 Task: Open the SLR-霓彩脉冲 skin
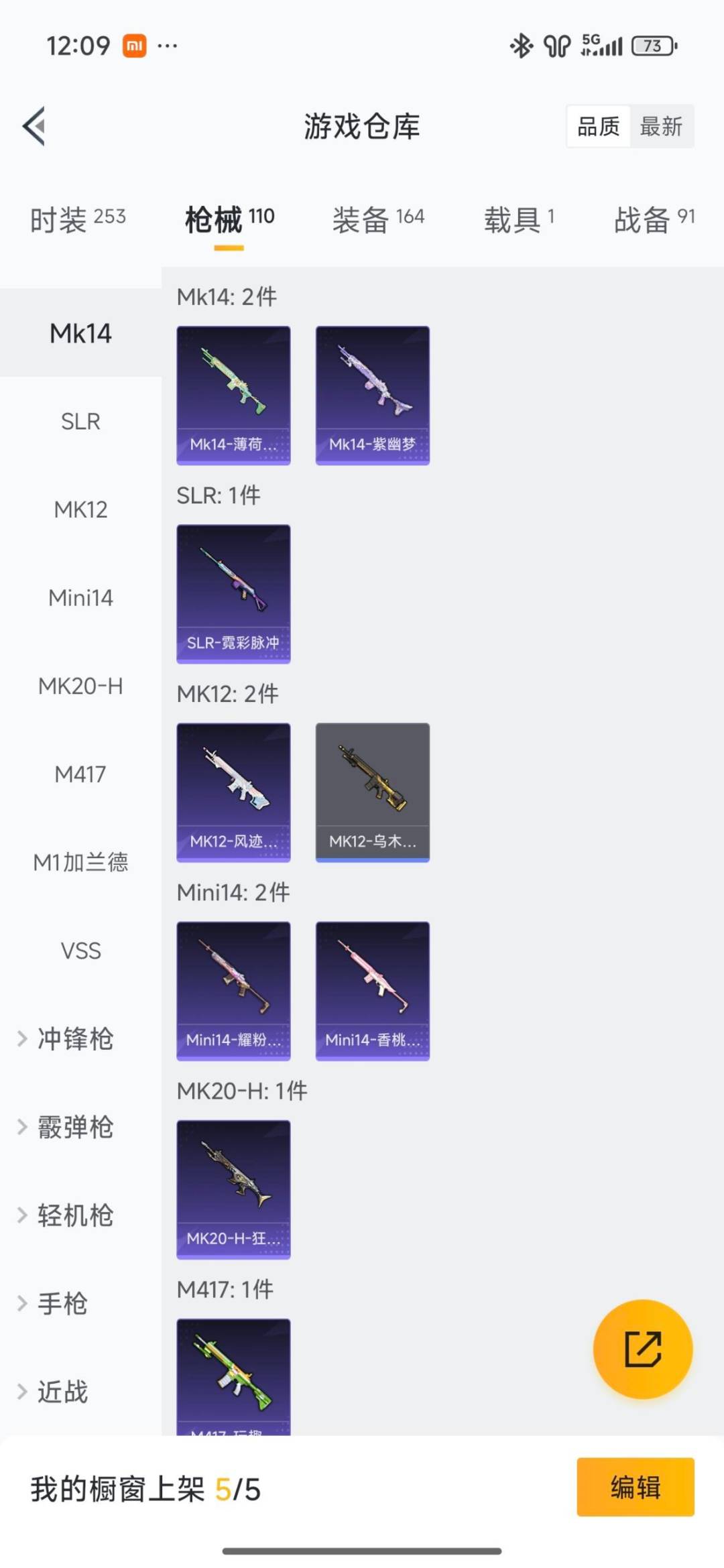(233, 591)
